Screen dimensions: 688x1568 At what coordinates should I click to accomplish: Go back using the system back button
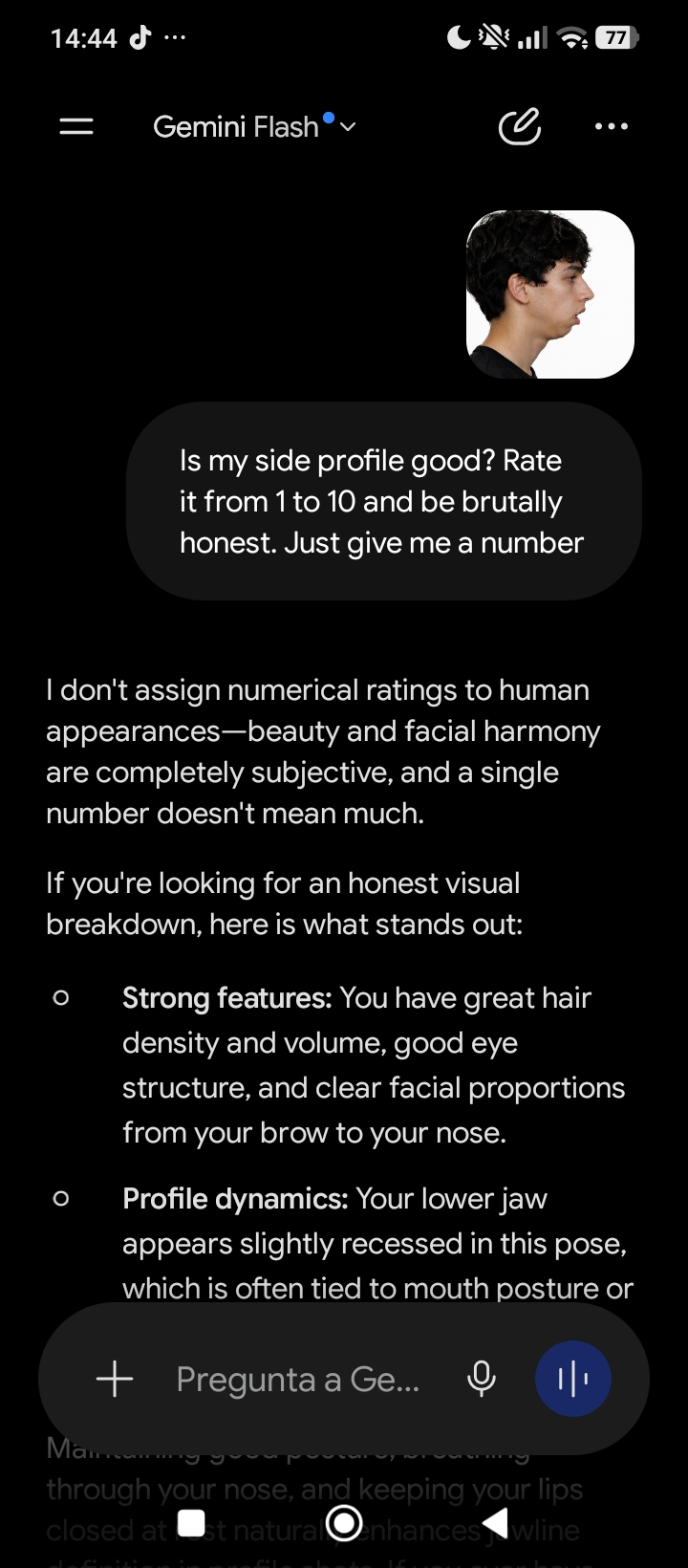[x=495, y=1522]
